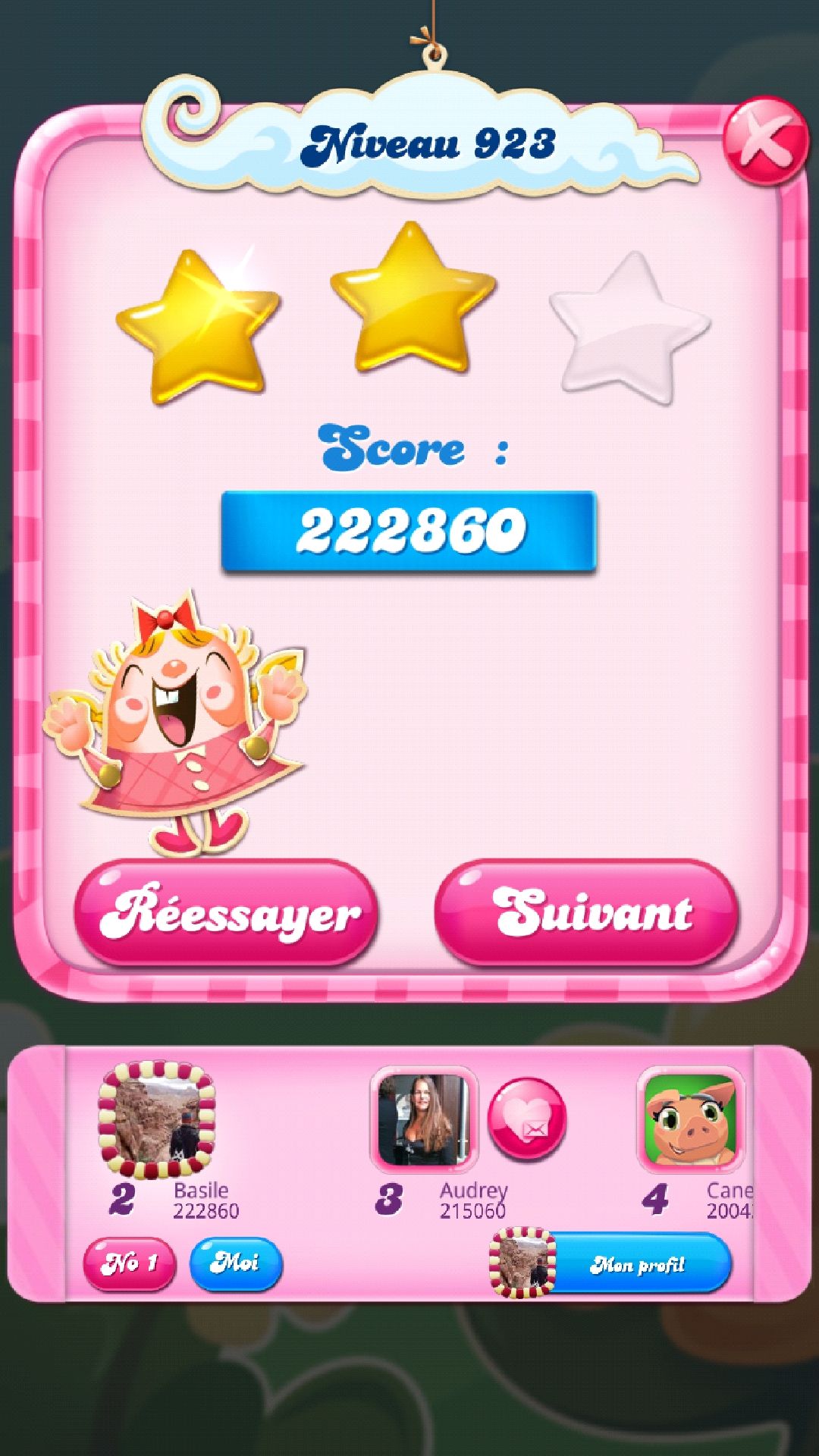Continue with the Suivant button
Image resolution: width=819 pixels, height=1456 pixels.
coord(586,912)
